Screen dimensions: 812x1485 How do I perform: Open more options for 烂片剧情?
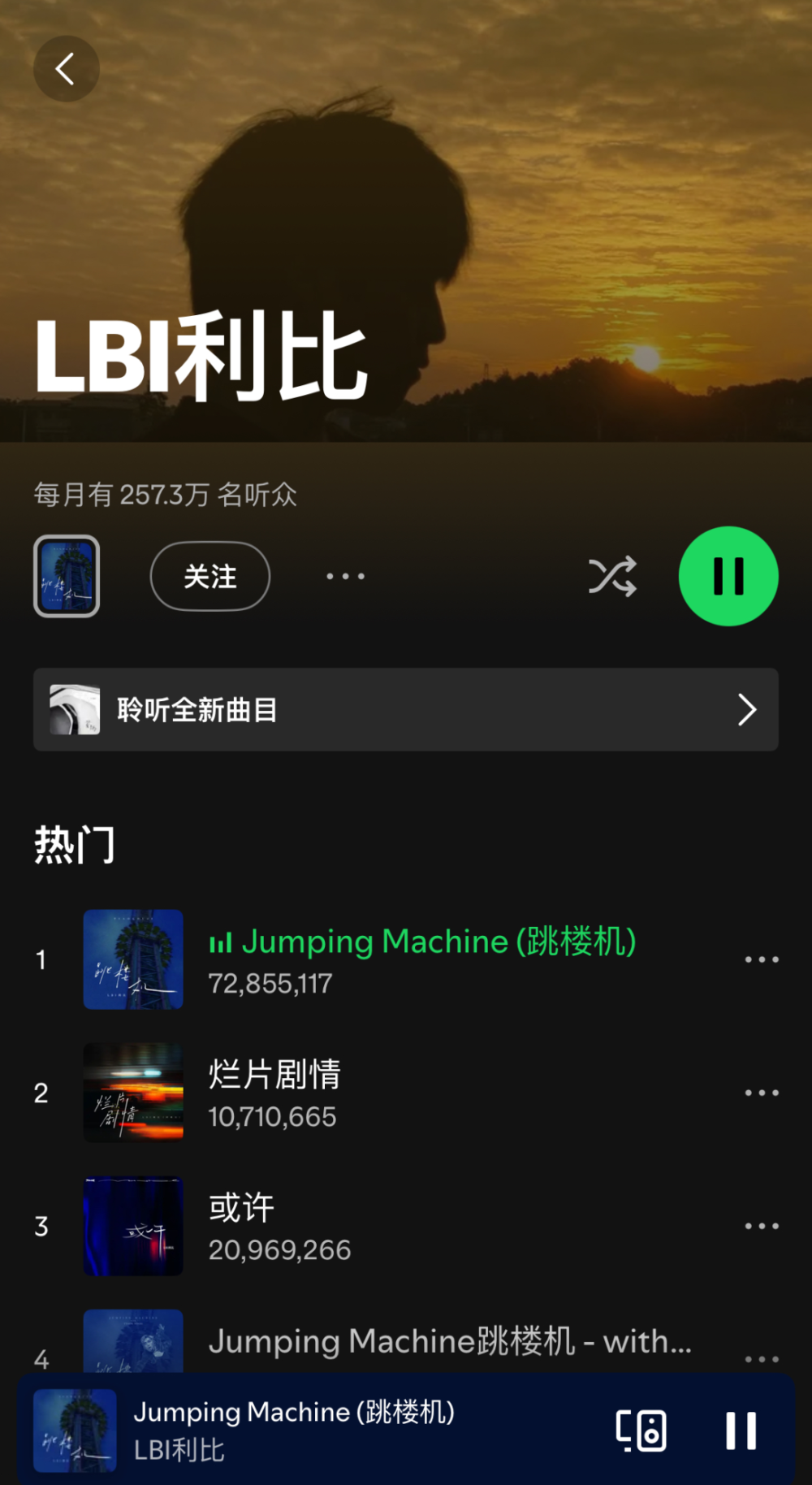pyautogui.click(x=762, y=1093)
